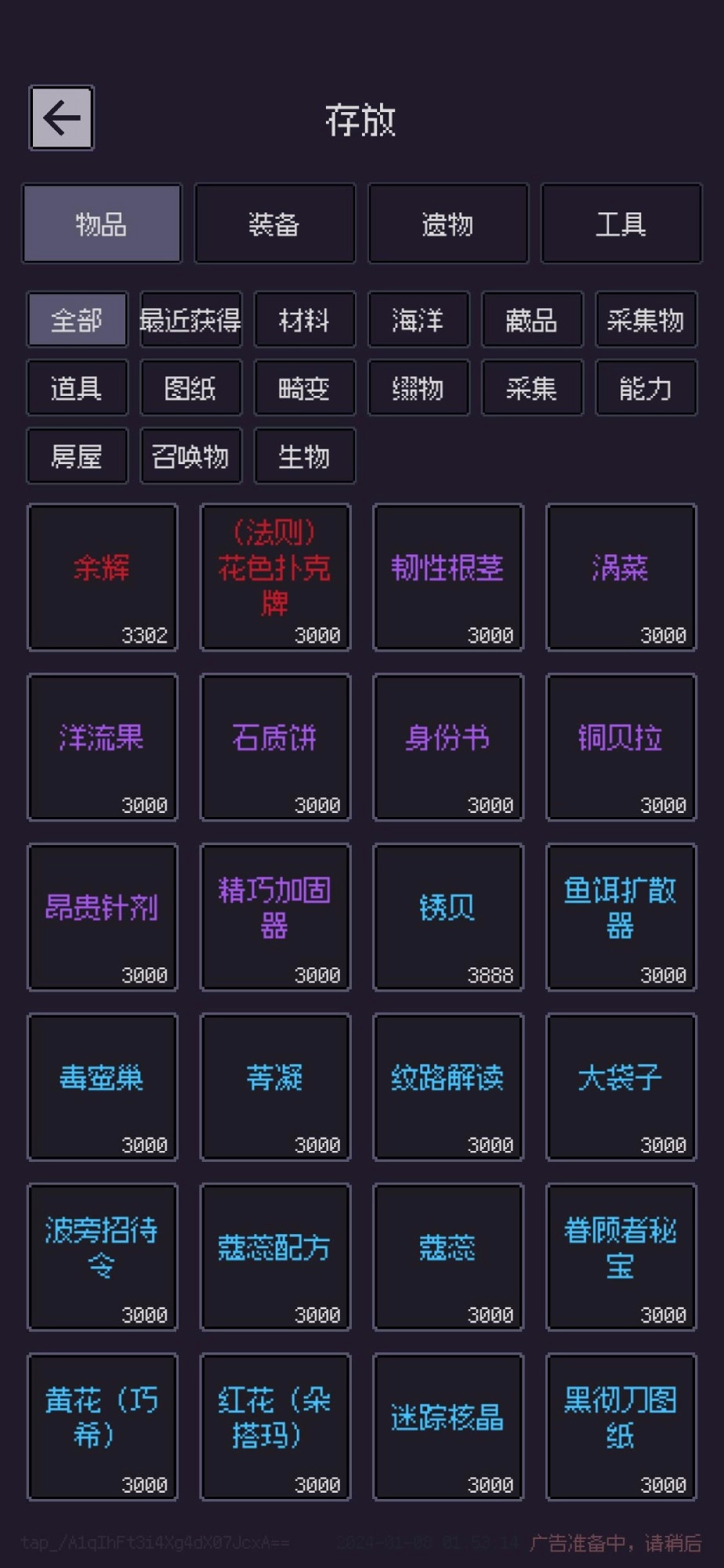Activate the 最近获得 filter

pos(190,320)
